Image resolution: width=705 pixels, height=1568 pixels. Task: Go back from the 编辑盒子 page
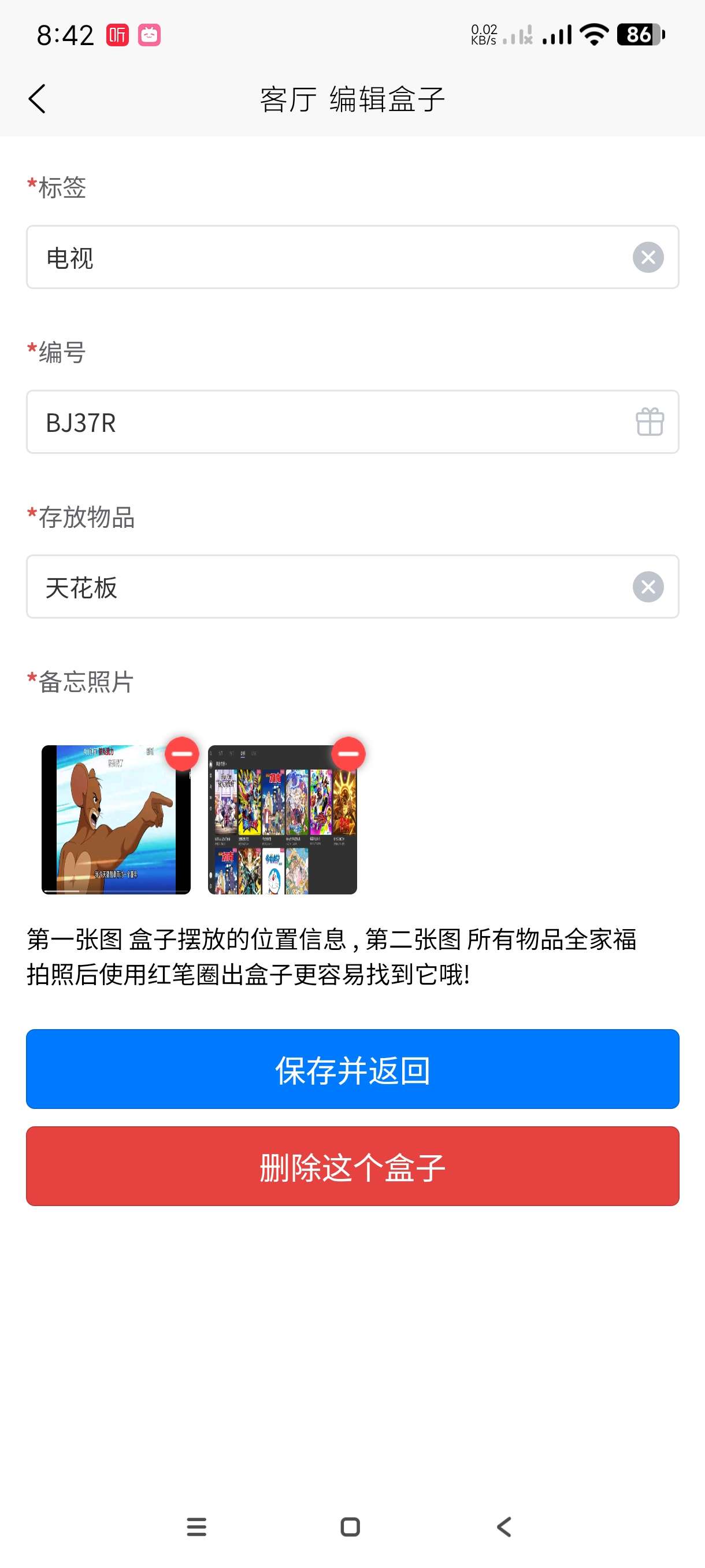click(37, 99)
